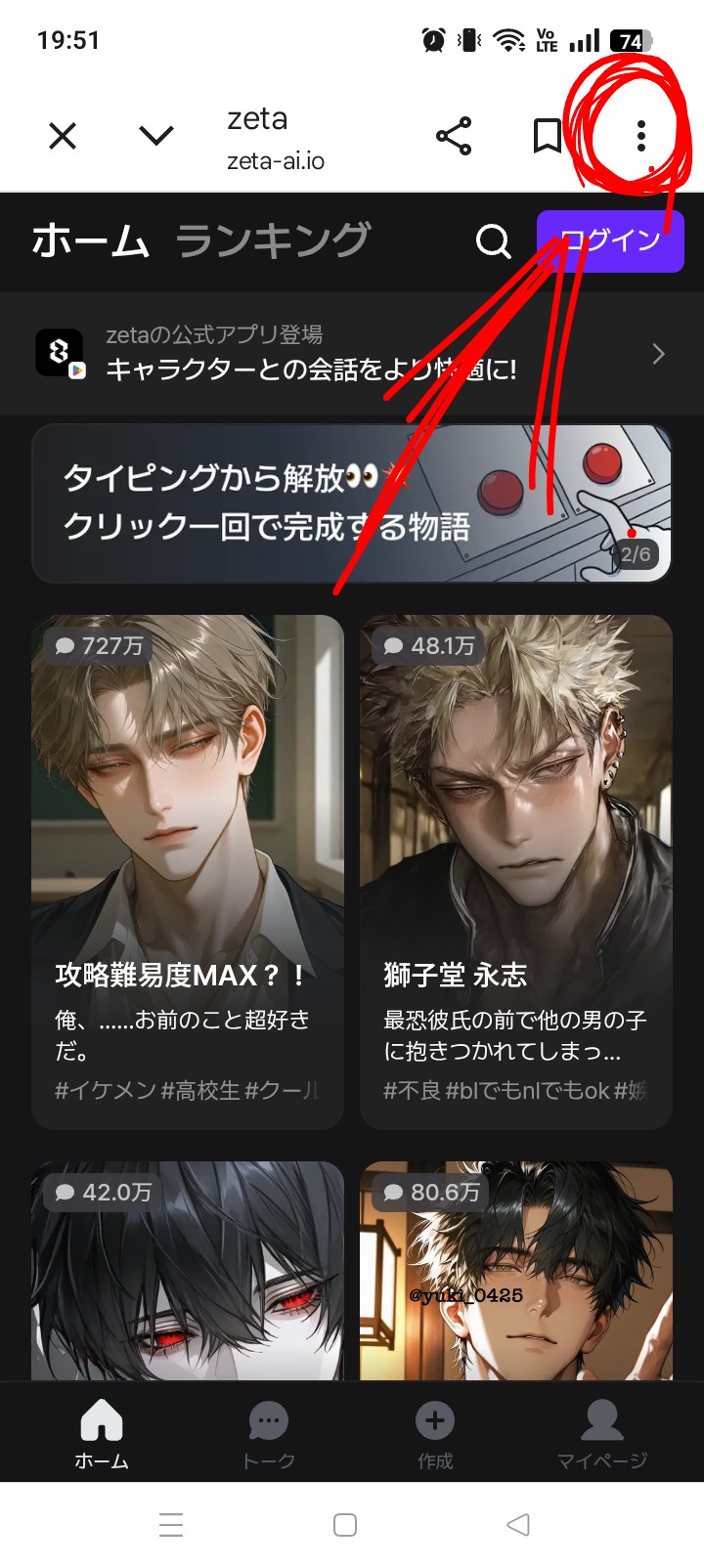Open the タイピングから解放 promo banner

352,503
